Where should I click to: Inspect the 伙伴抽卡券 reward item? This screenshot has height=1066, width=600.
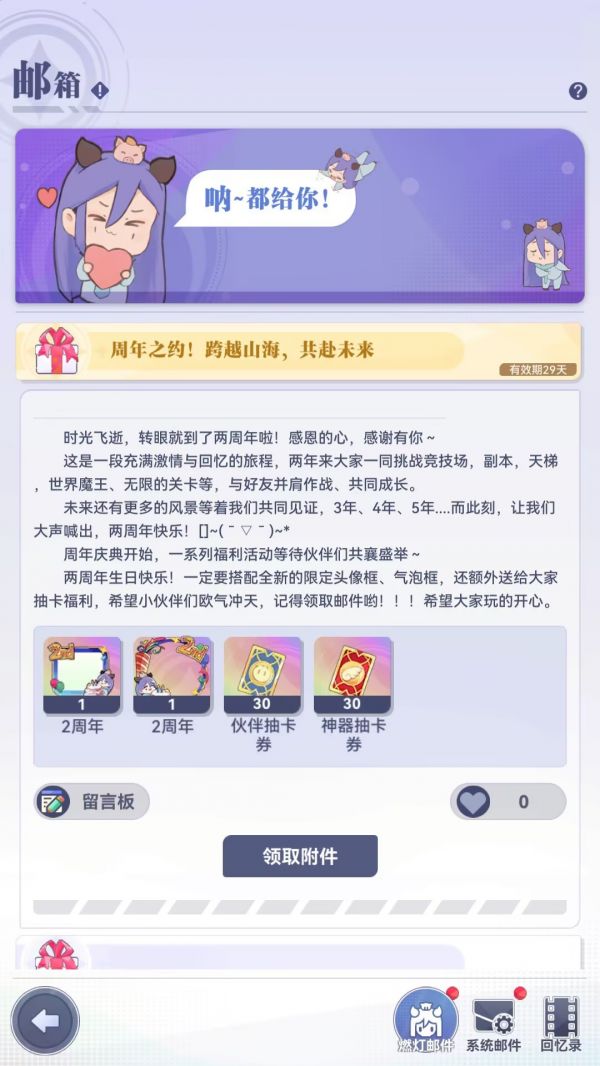coord(262,675)
